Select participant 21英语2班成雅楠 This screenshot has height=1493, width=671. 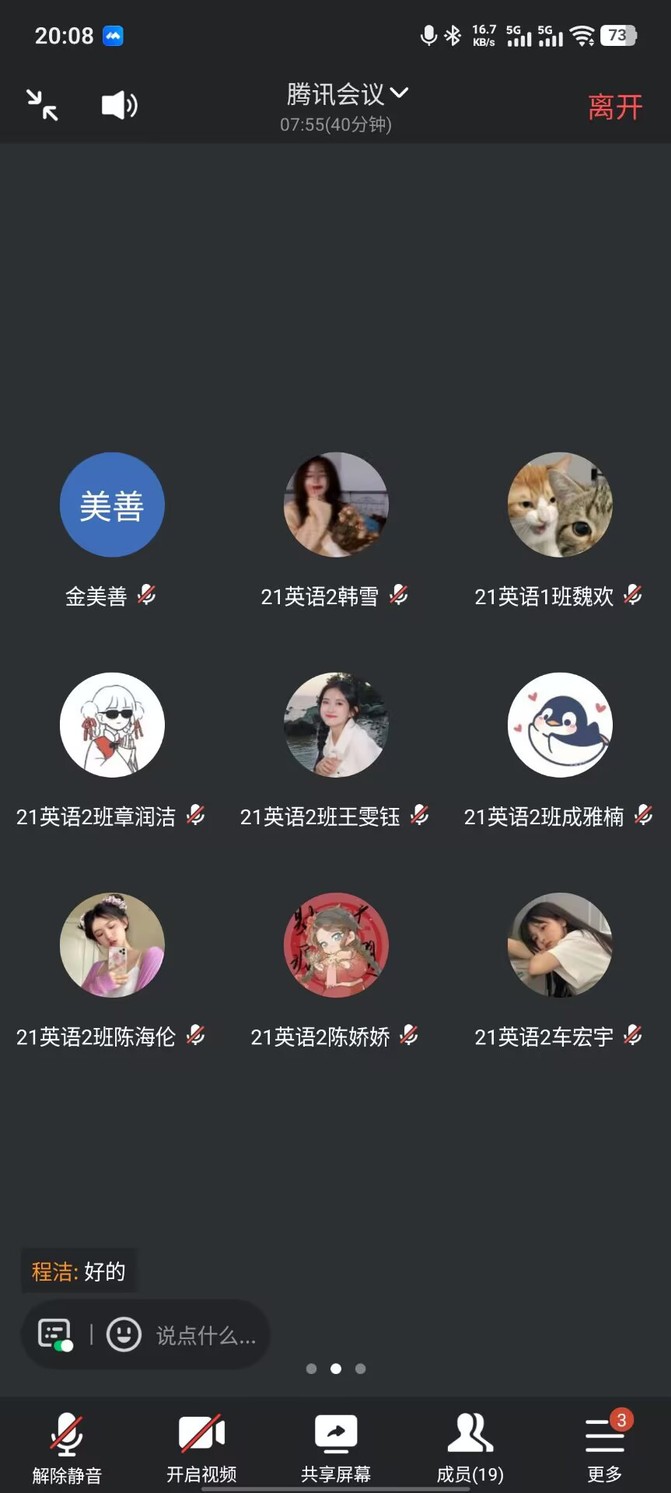click(560, 725)
